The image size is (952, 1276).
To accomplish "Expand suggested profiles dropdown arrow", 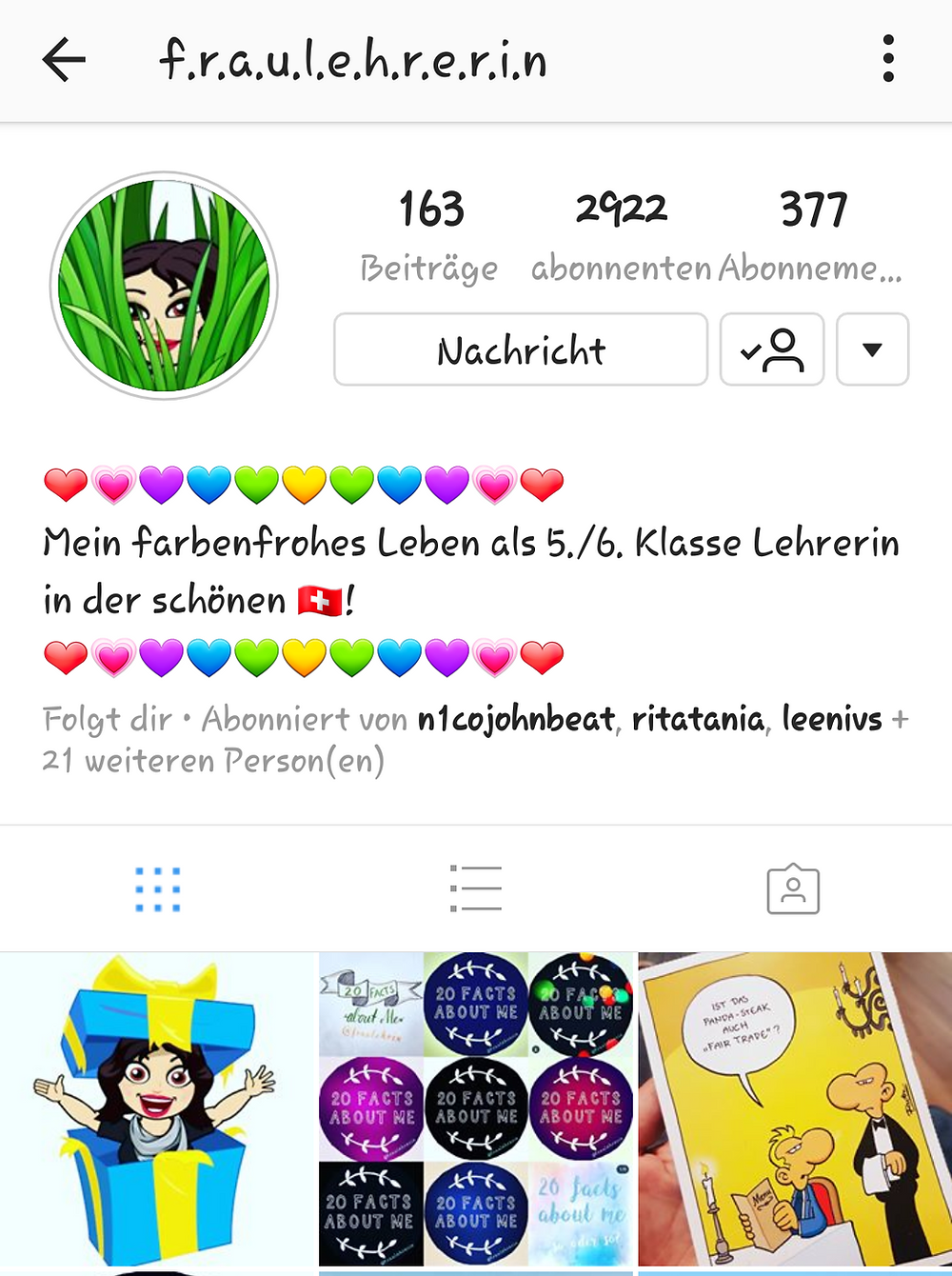I will (x=872, y=350).
